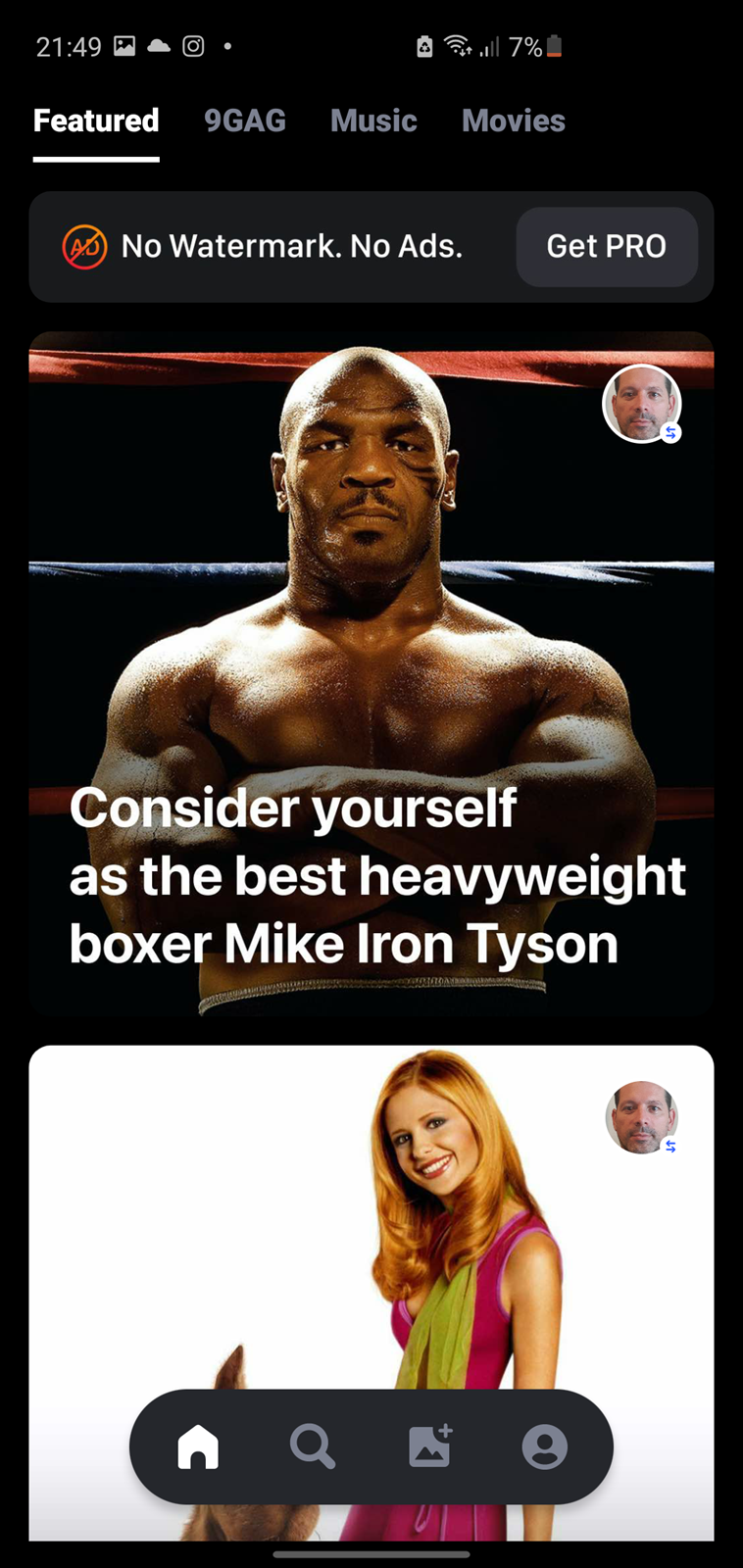
Task: Switch to the 9GAG tab
Action: (x=245, y=121)
